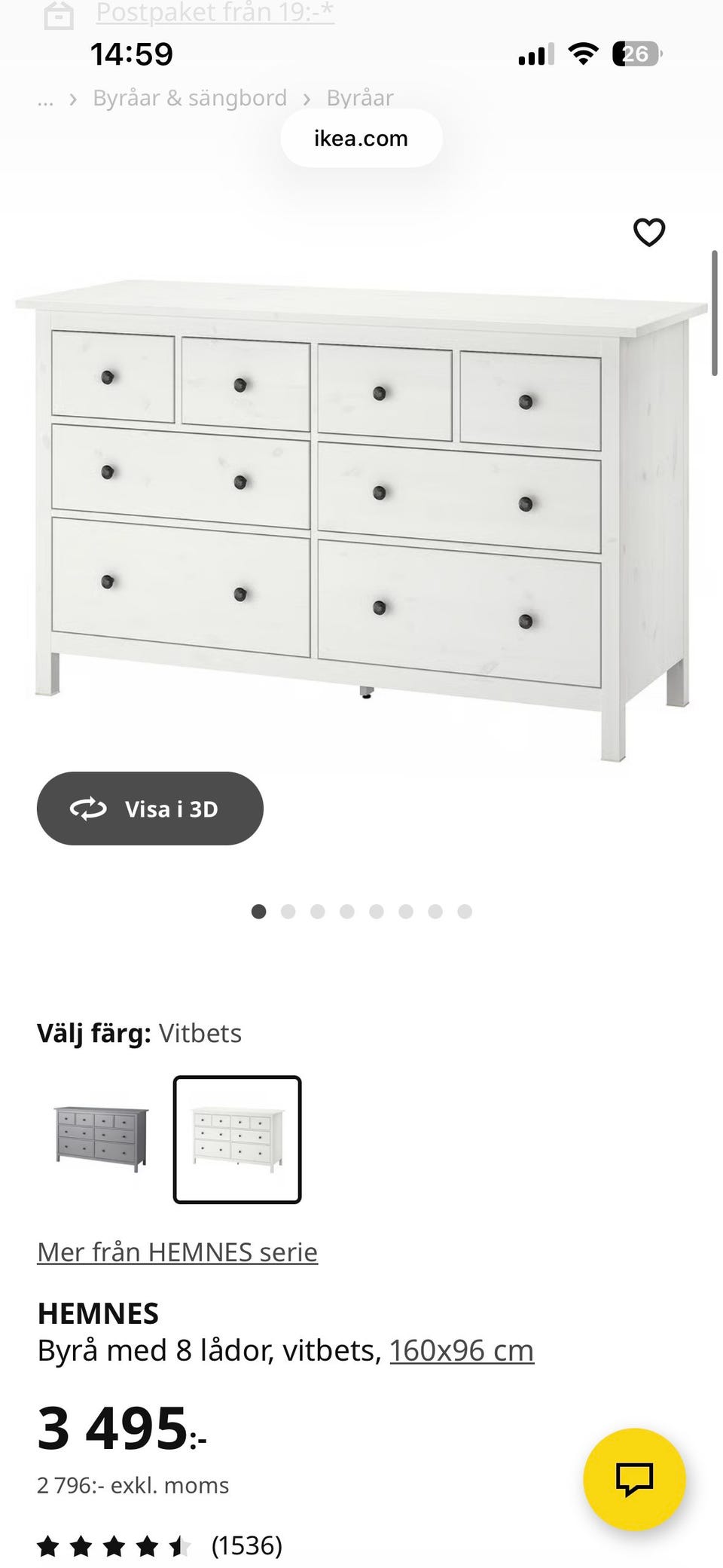Viewport: 723px width, 1568px height.
Task: Tap the filled first carousel dot
Action: point(258,911)
